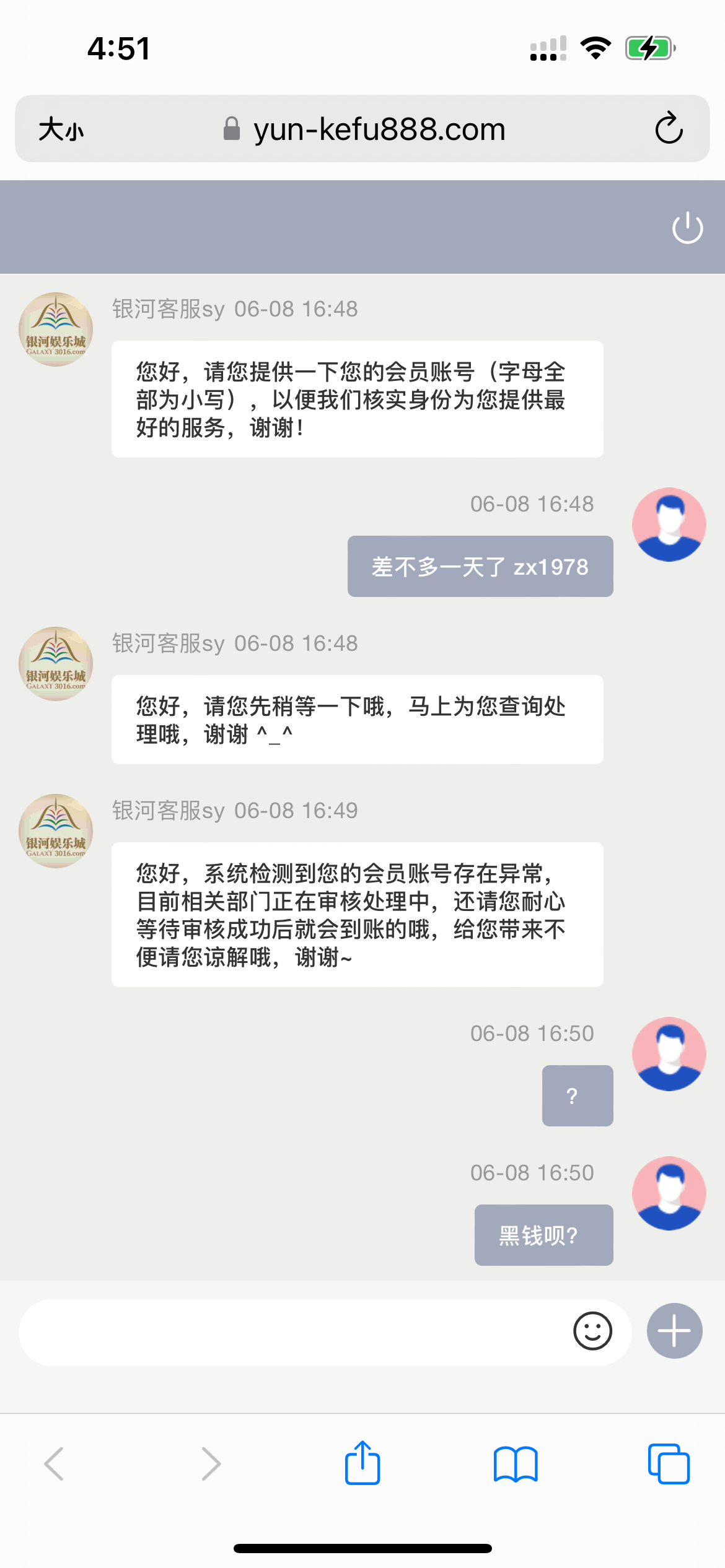Image resolution: width=725 pixels, height=1568 pixels.
Task: Open the emoji picker
Action: pyautogui.click(x=592, y=1331)
